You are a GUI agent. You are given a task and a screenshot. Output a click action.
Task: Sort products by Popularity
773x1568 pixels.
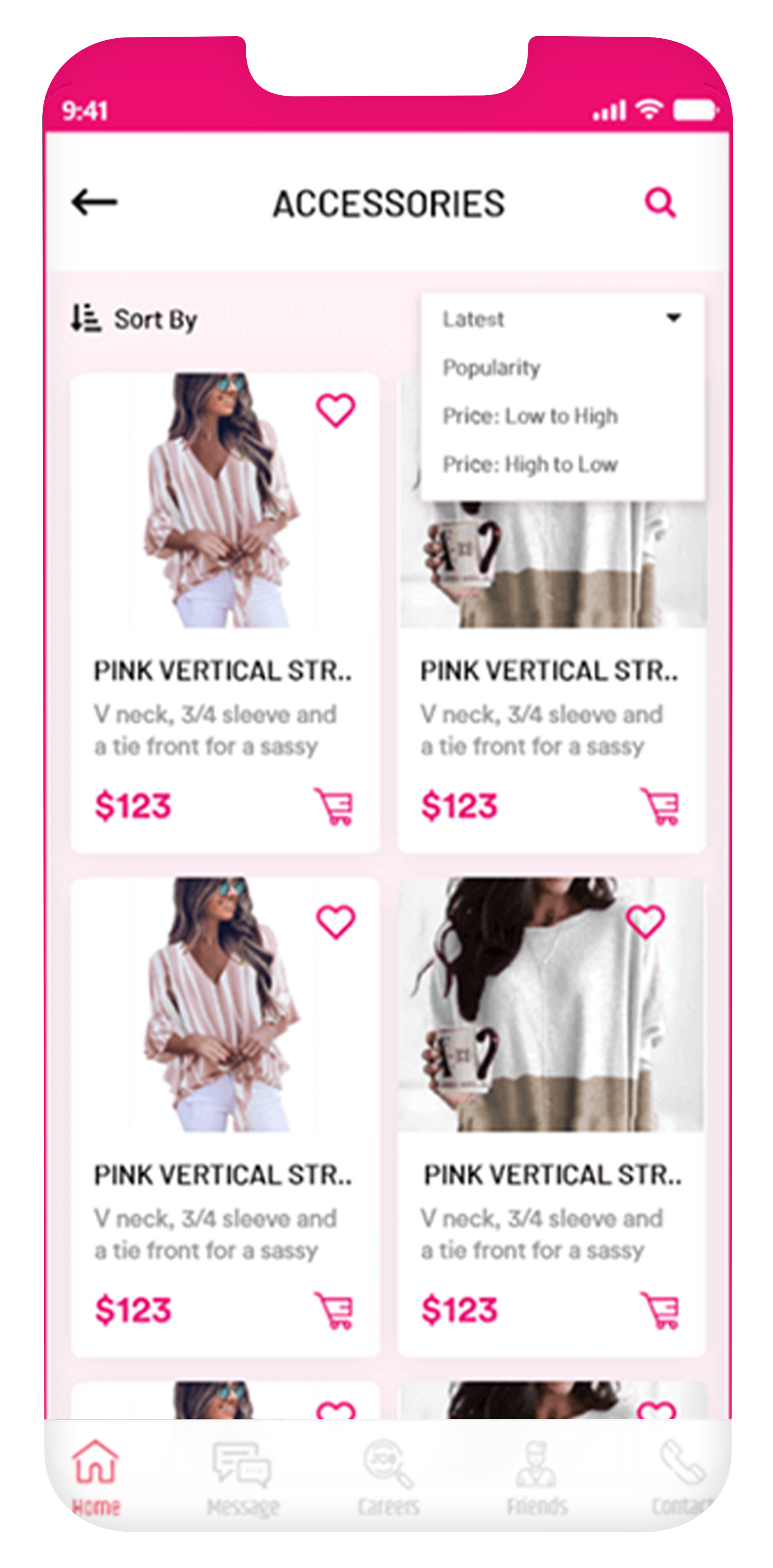[491, 367]
